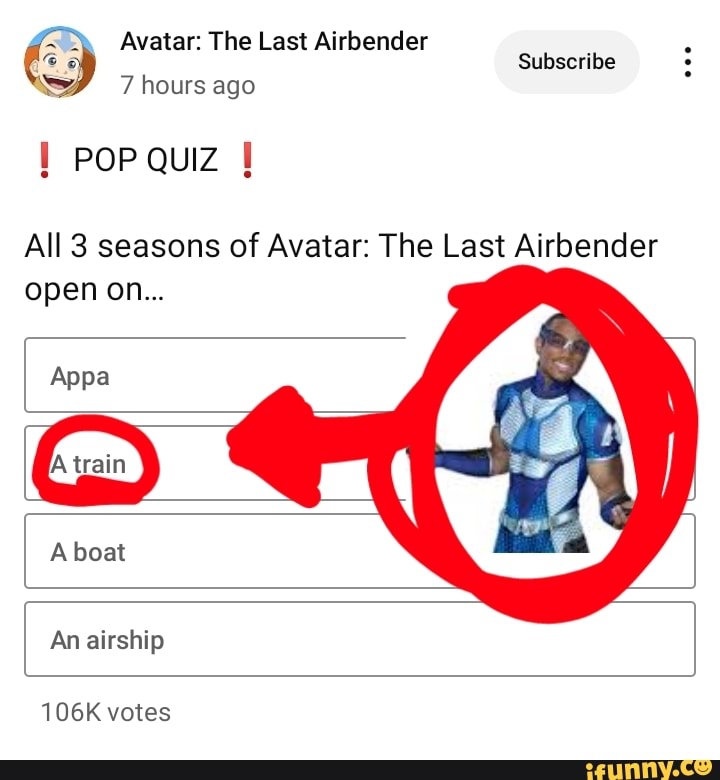Subscribe to Avatar: The Last Airbender channel

click(566, 62)
